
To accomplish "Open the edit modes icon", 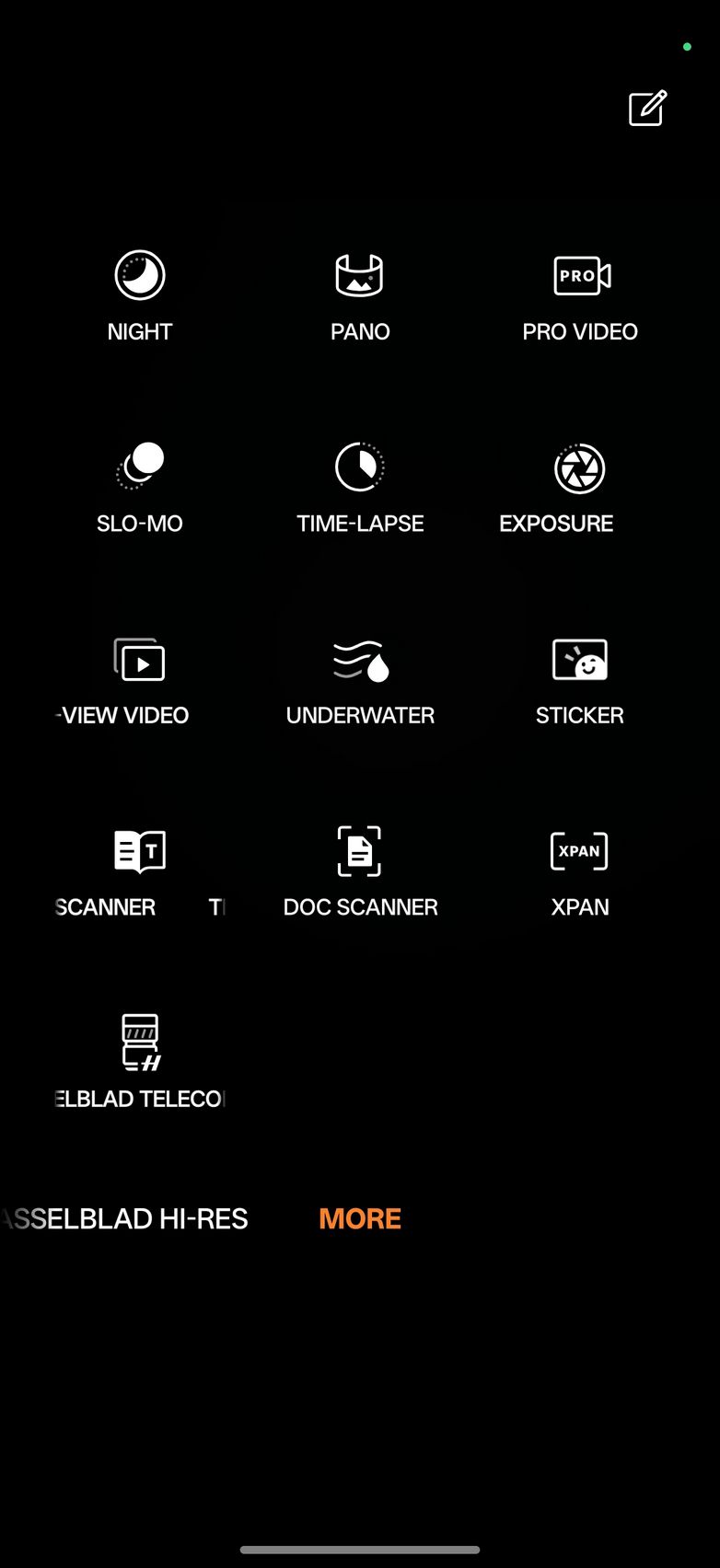I will click(x=647, y=109).
